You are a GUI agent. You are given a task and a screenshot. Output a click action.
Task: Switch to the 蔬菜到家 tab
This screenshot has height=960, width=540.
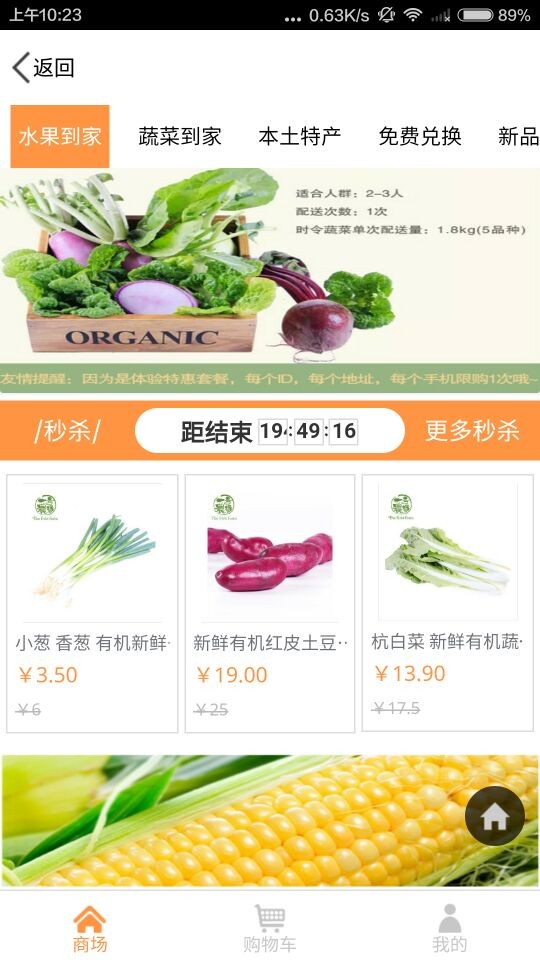tap(180, 136)
